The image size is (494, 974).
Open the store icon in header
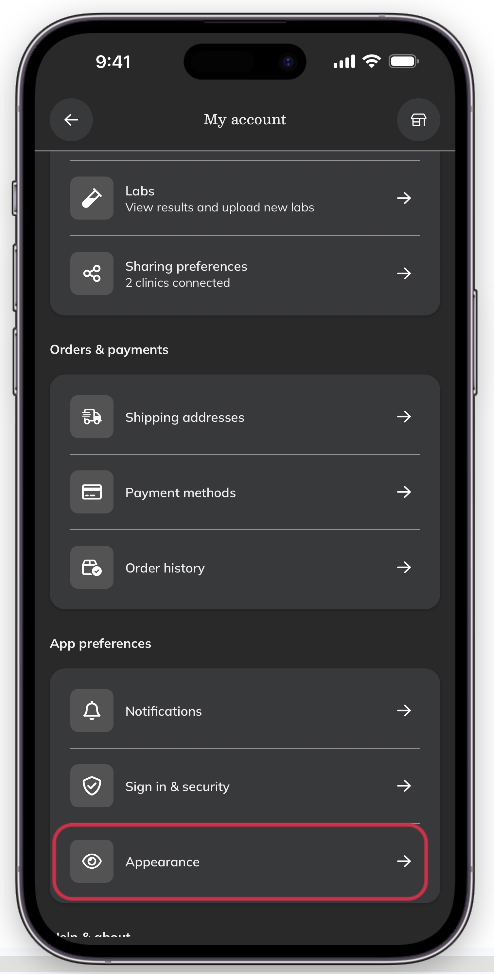point(418,120)
